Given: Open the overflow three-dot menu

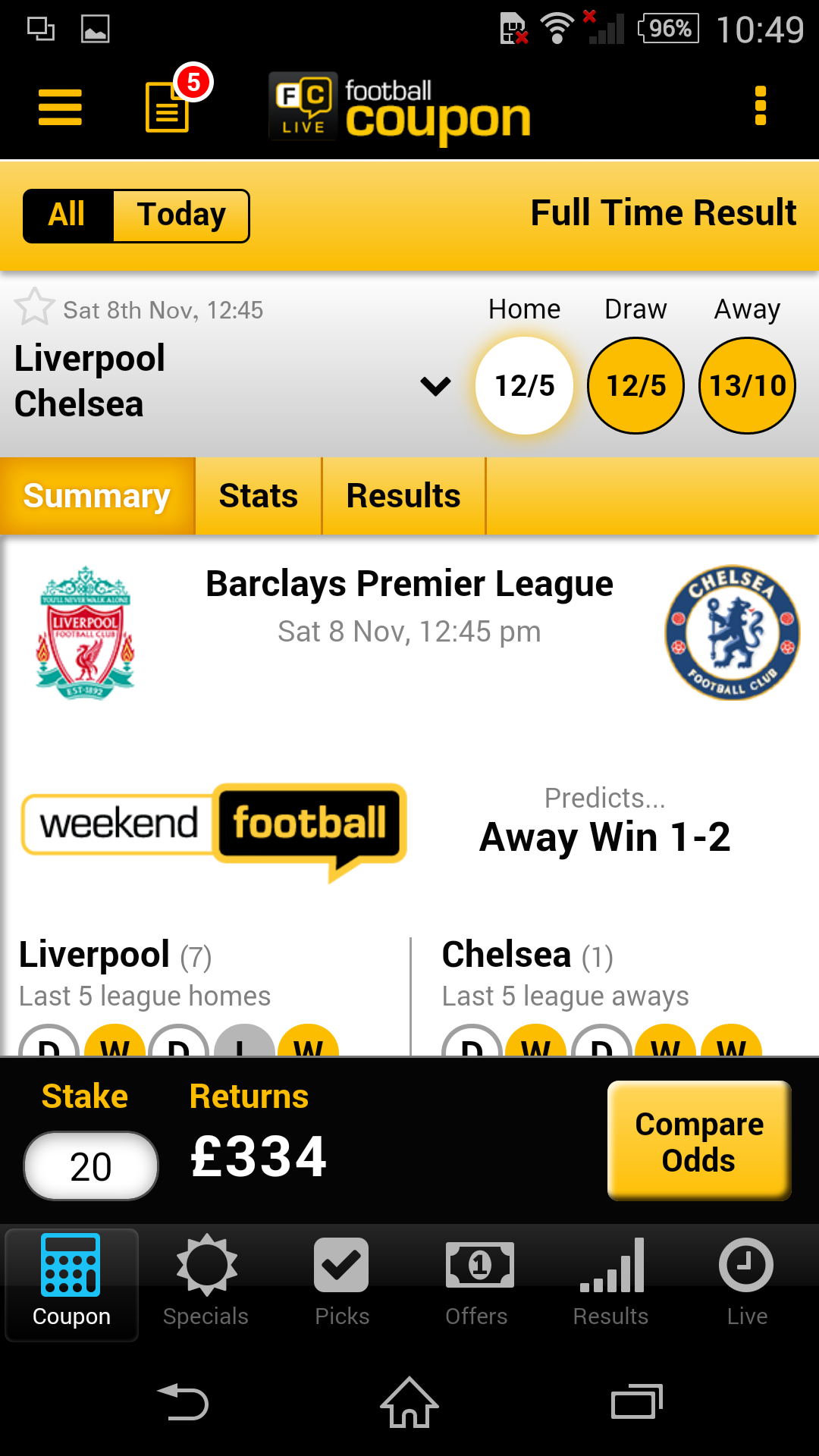Looking at the screenshot, I should click(761, 108).
